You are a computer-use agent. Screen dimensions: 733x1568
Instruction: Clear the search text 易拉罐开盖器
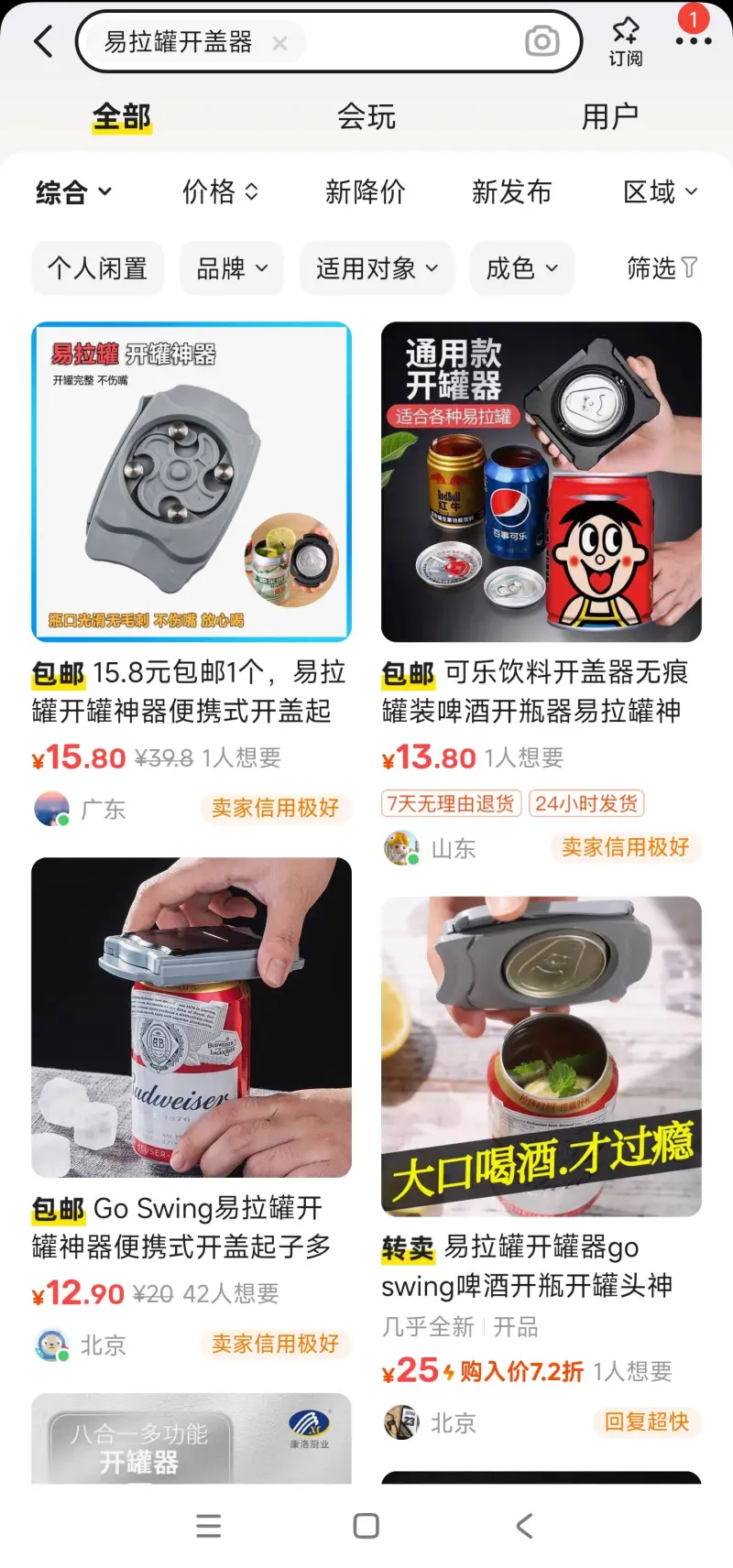(x=279, y=43)
